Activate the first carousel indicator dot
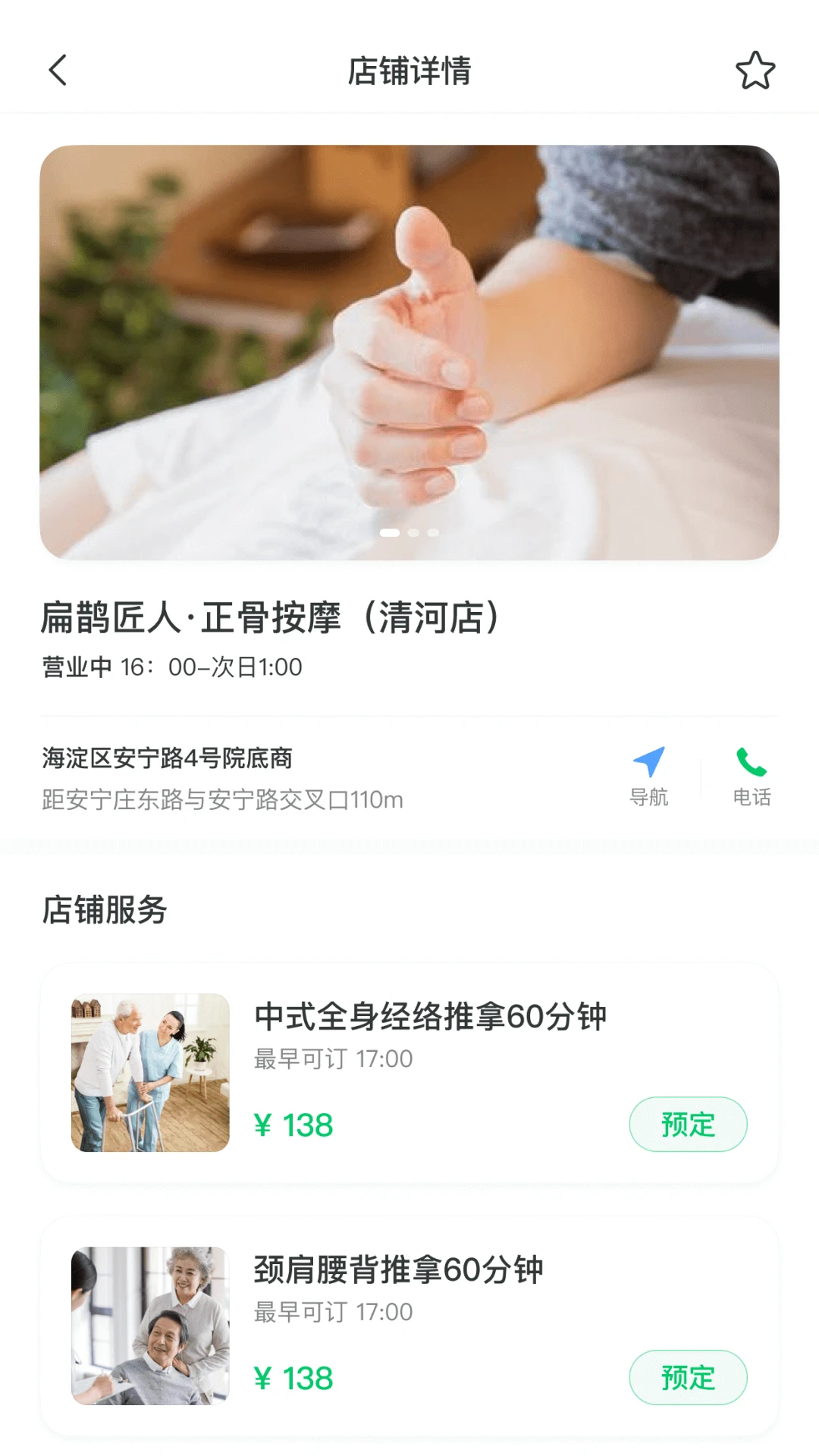The height and width of the screenshot is (1456, 819). tap(390, 532)
